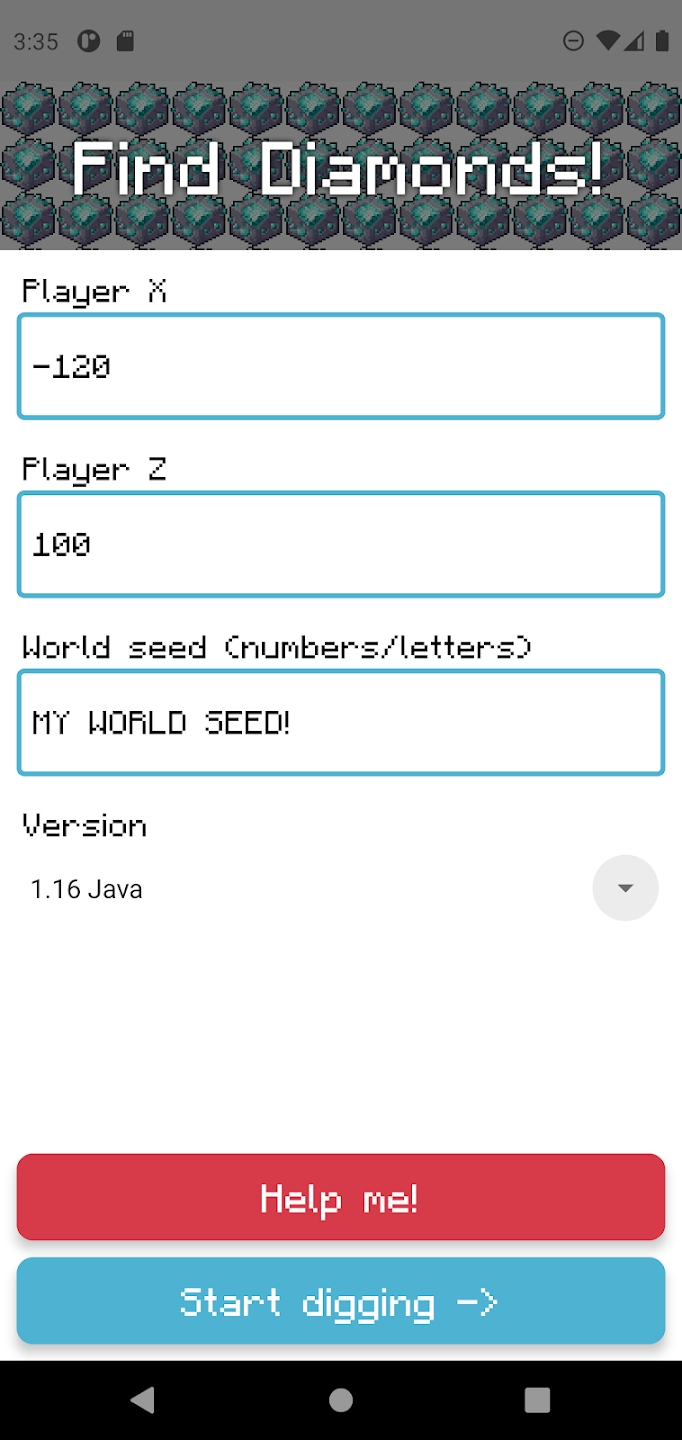Open the Version dropdown showing 1.16 Java

[341, 888]
